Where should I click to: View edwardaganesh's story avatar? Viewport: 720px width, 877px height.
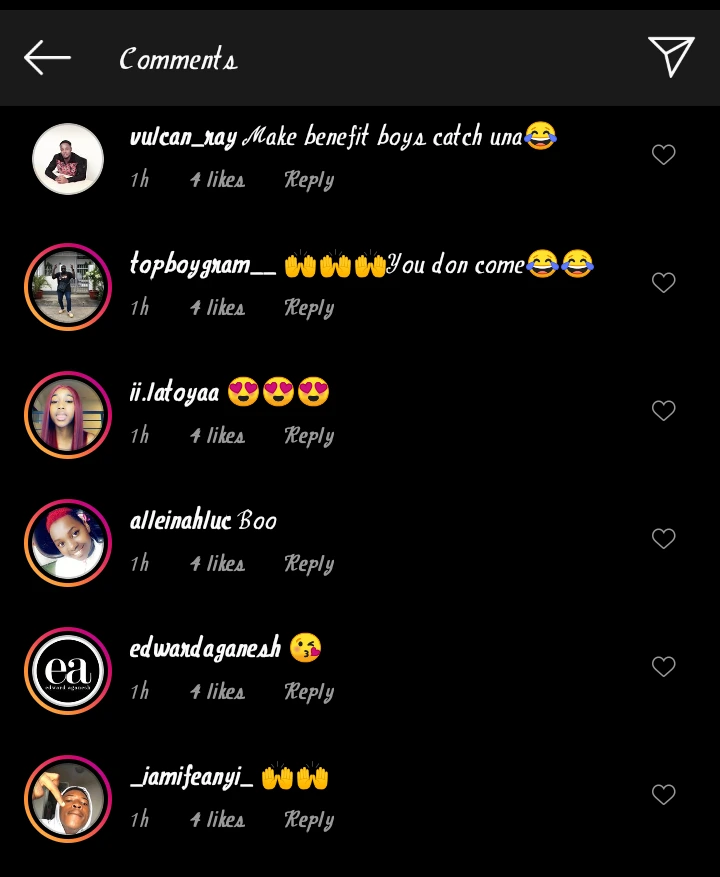click(x=68, y=671)
